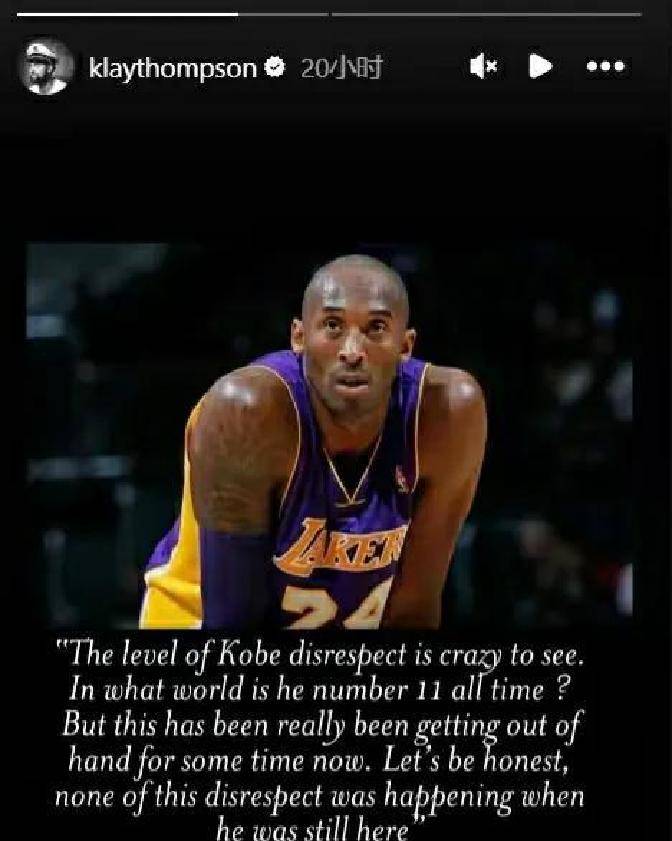Unmute the story sound
Image resolution: width=672 pixels, height=841 pixels.
pos(483,67)
